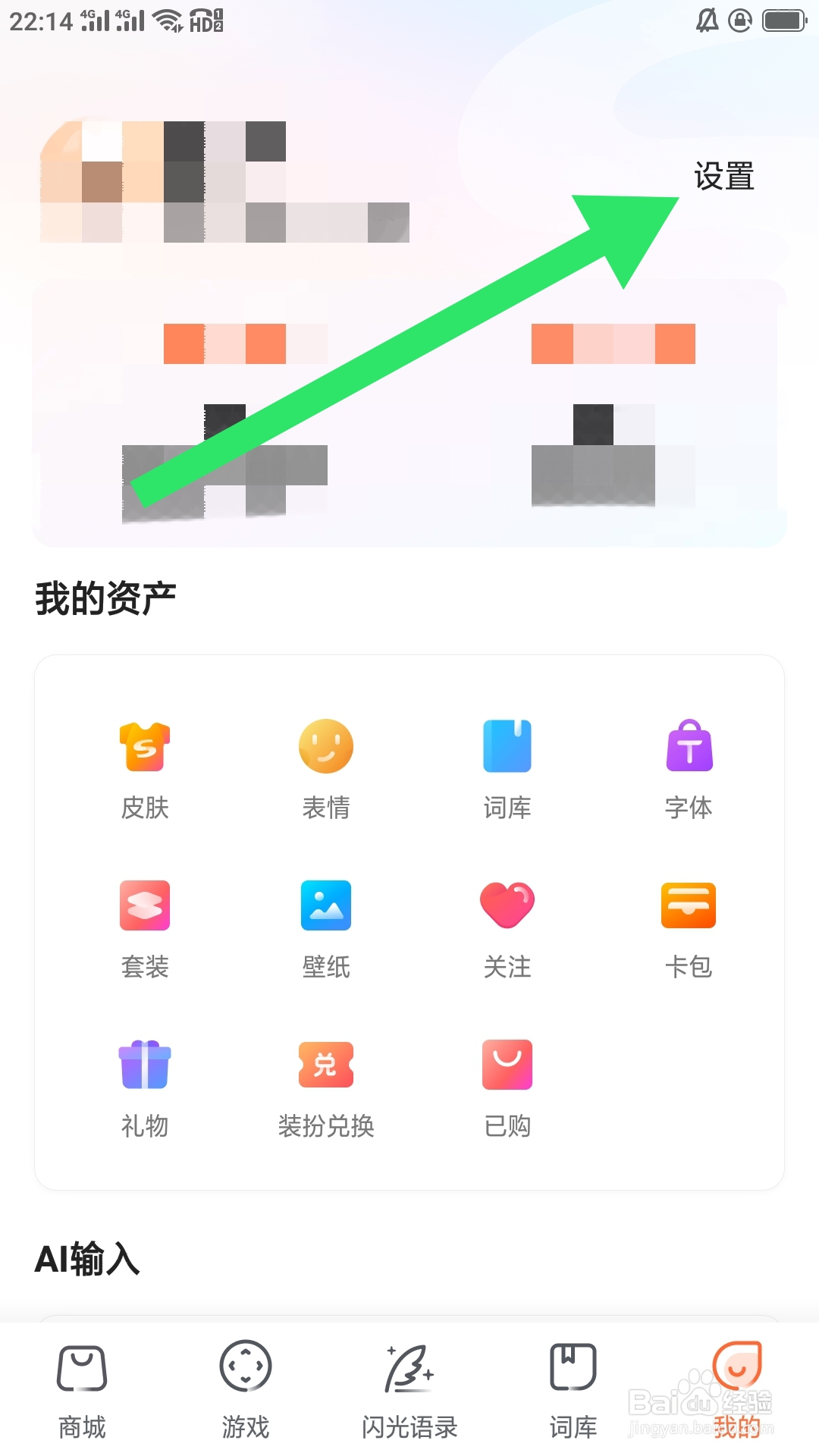Open the 礼物 gift icon

pyautogui.click(x=145, y=1084)
